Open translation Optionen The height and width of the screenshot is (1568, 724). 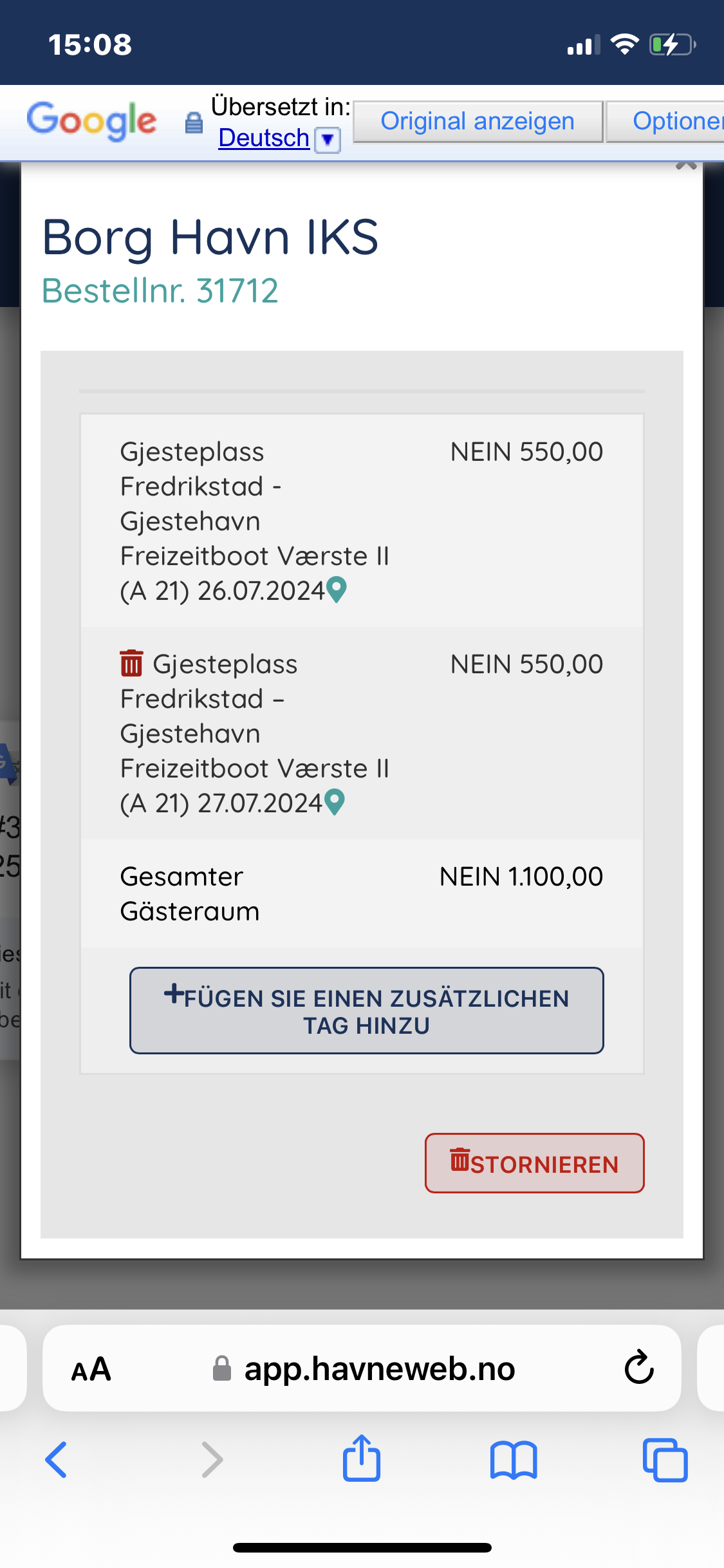click(669, 121)
